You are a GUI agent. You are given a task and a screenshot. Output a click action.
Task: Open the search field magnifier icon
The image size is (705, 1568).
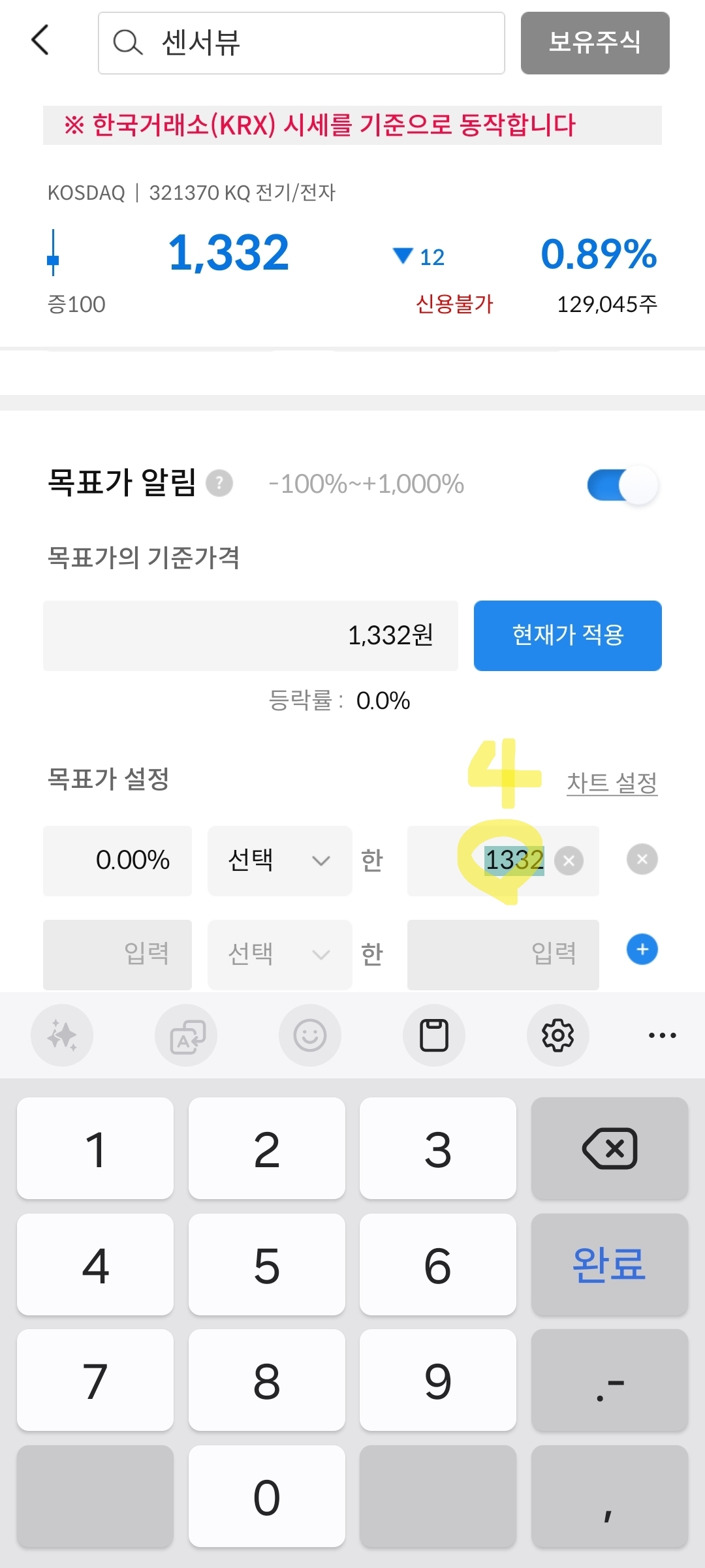point(128,42)
